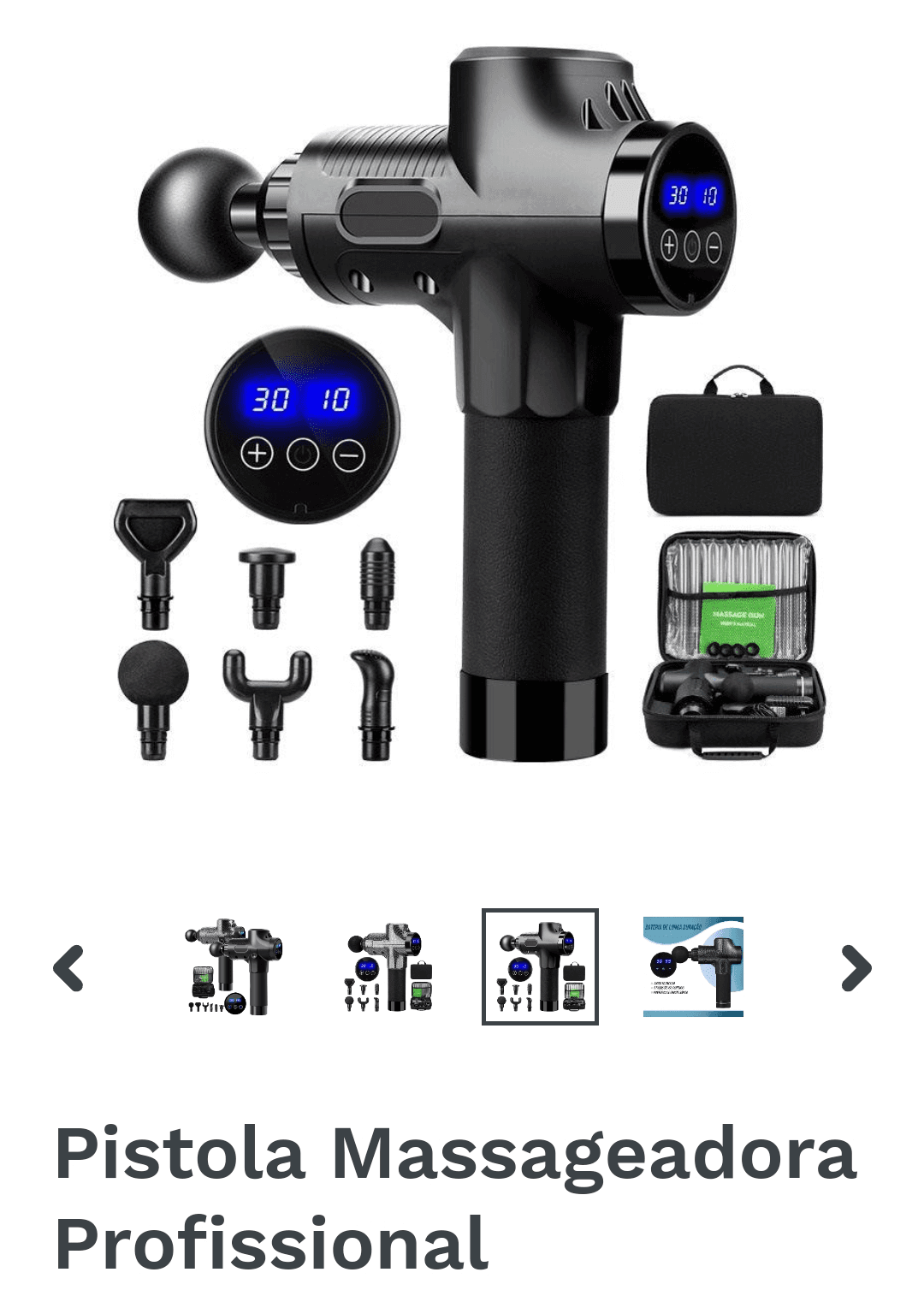Go to the previous gallery thumbnails
The height and width of the screenshot is (1302, 924).
pyautogui.click(x=68, y=968)
